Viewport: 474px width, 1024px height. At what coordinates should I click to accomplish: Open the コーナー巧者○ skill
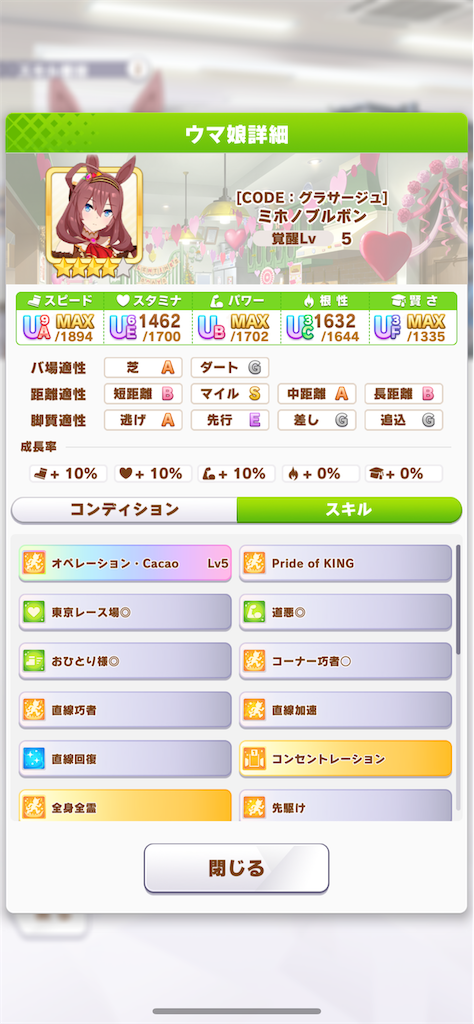click(x=345, y=661)
